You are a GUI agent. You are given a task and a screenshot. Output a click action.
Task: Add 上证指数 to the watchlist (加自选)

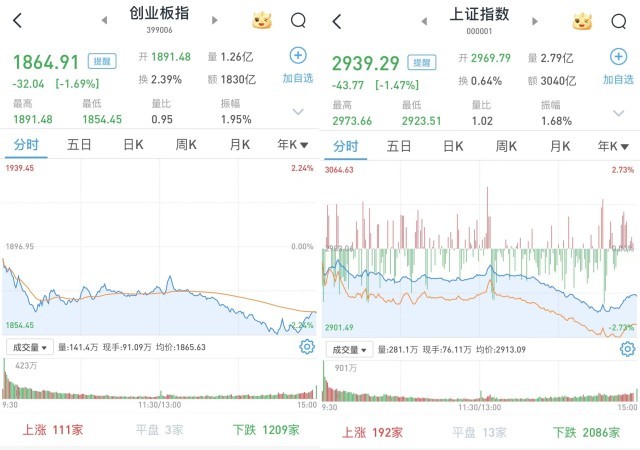pos(618,65)
